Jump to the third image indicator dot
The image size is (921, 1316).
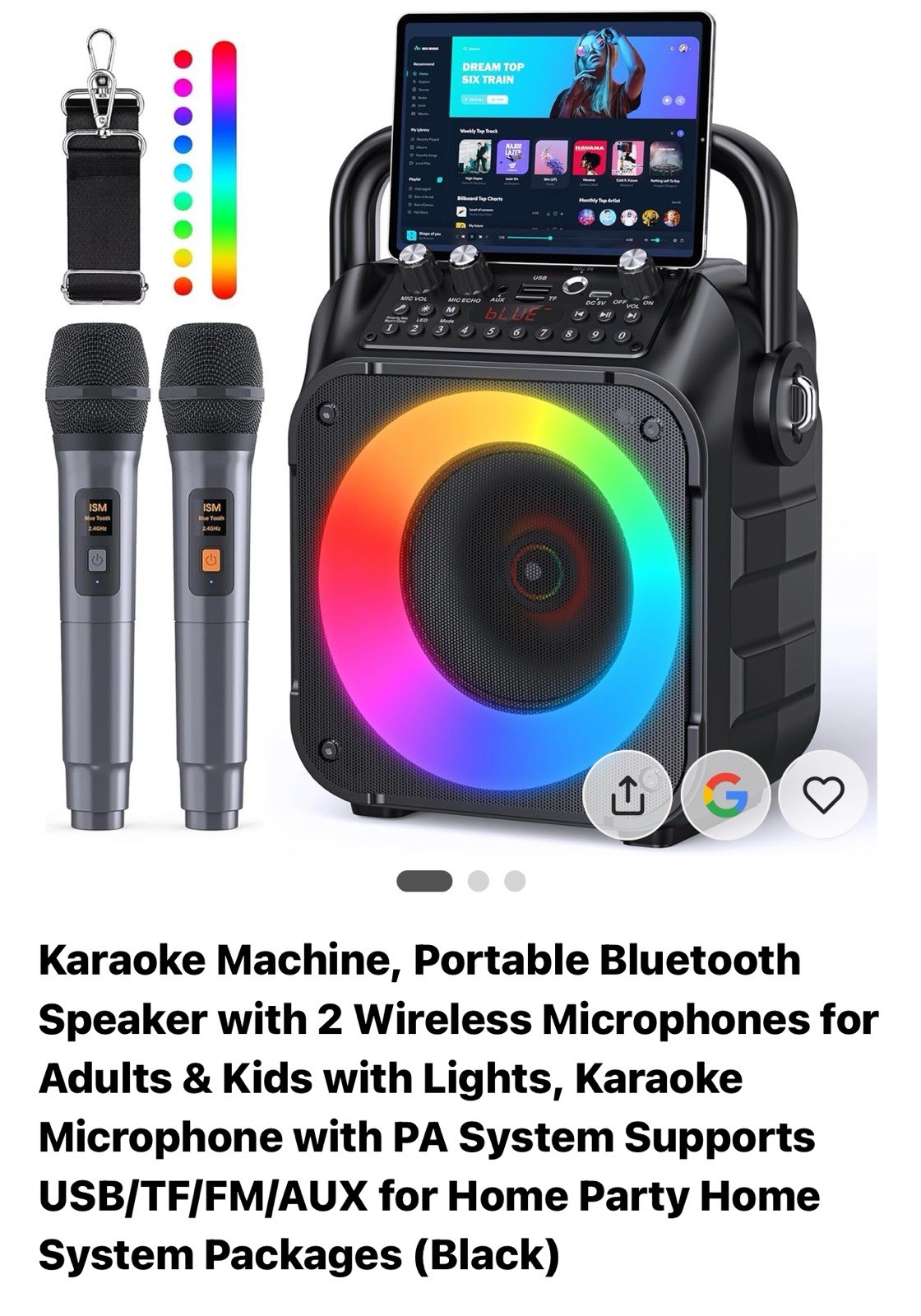[x=515, y=881]
